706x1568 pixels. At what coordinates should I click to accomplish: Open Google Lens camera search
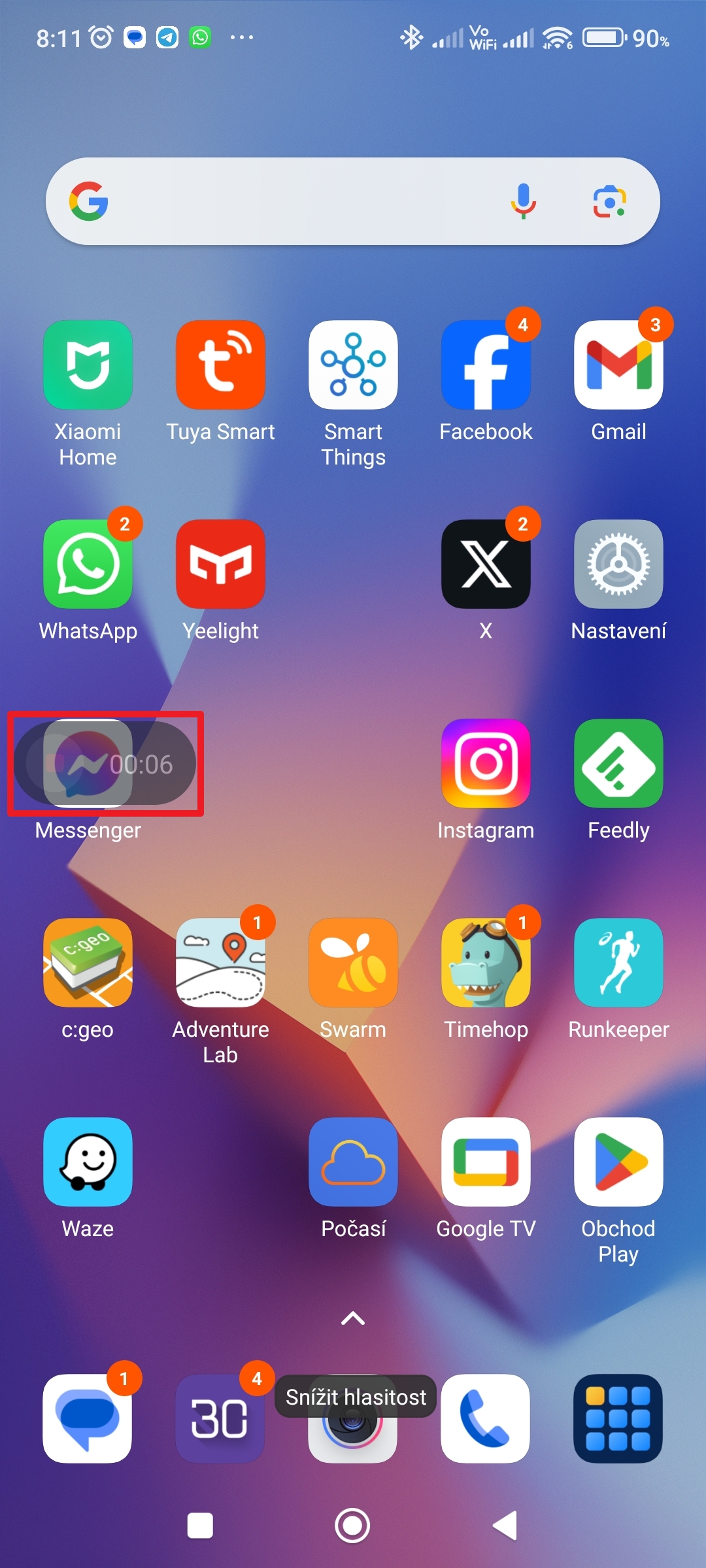click(609, 201)
